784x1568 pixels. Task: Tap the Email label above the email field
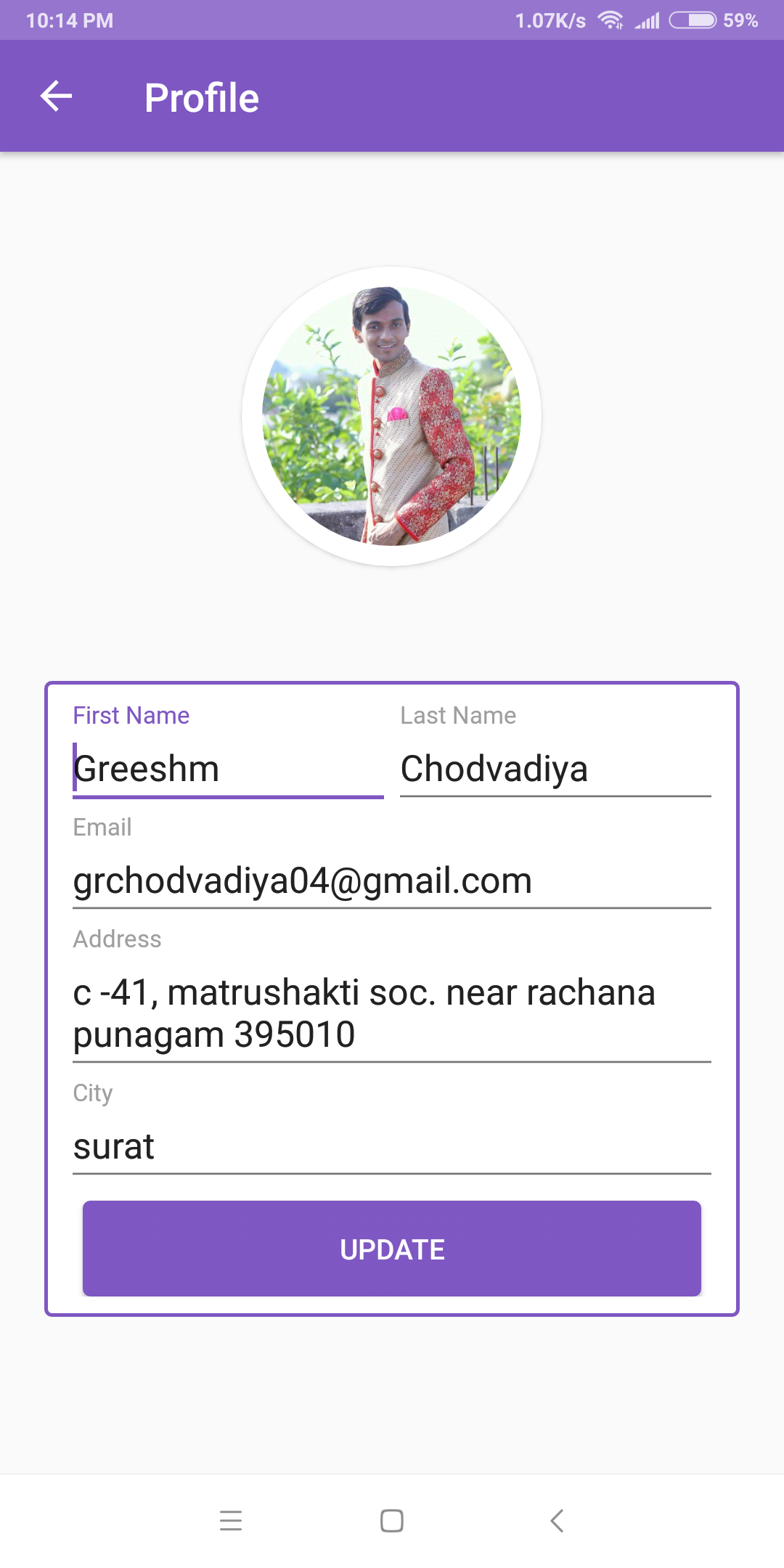click(x=102, y=827)
